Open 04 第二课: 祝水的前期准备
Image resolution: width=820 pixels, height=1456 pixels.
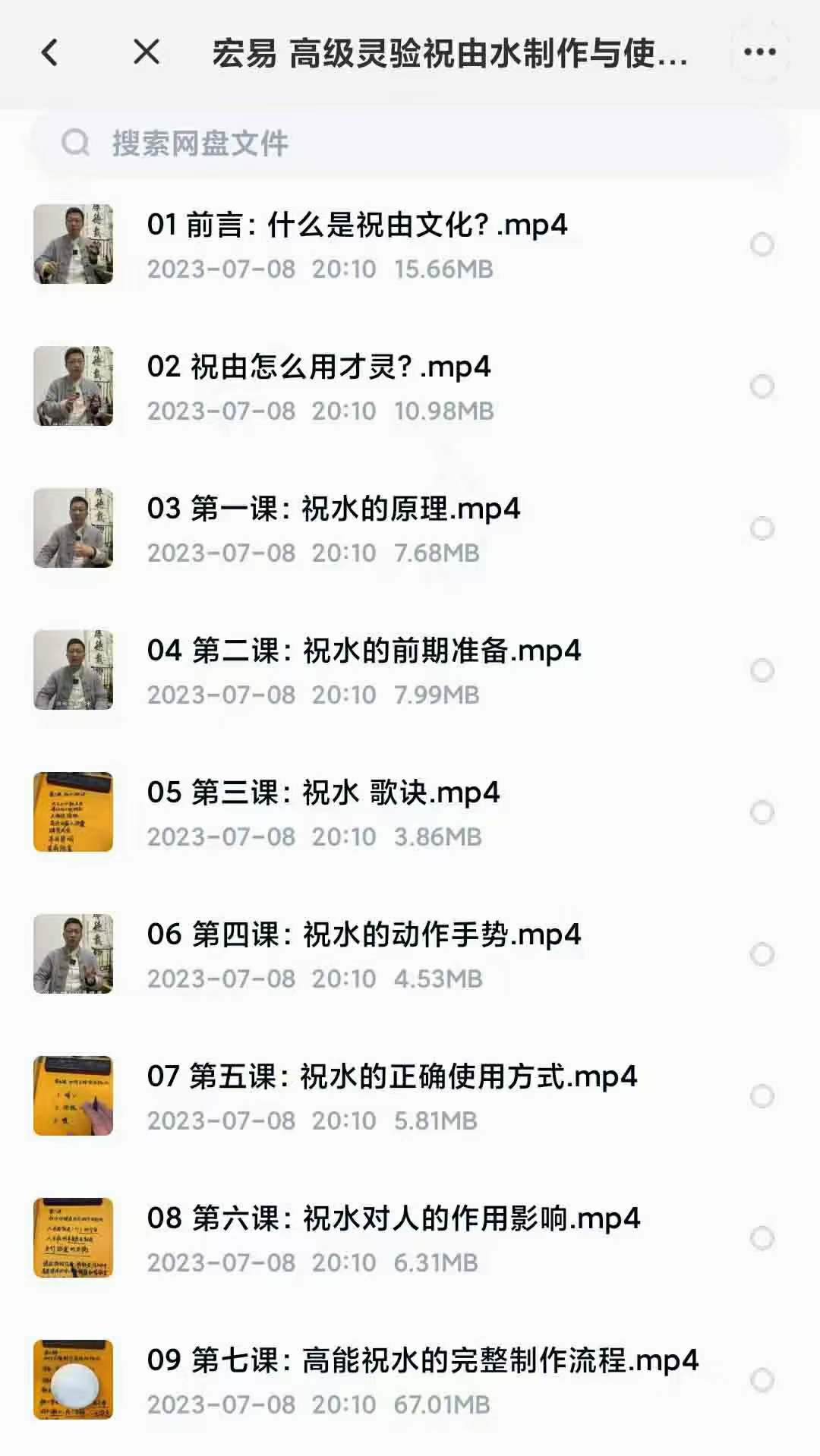(364, 651)
